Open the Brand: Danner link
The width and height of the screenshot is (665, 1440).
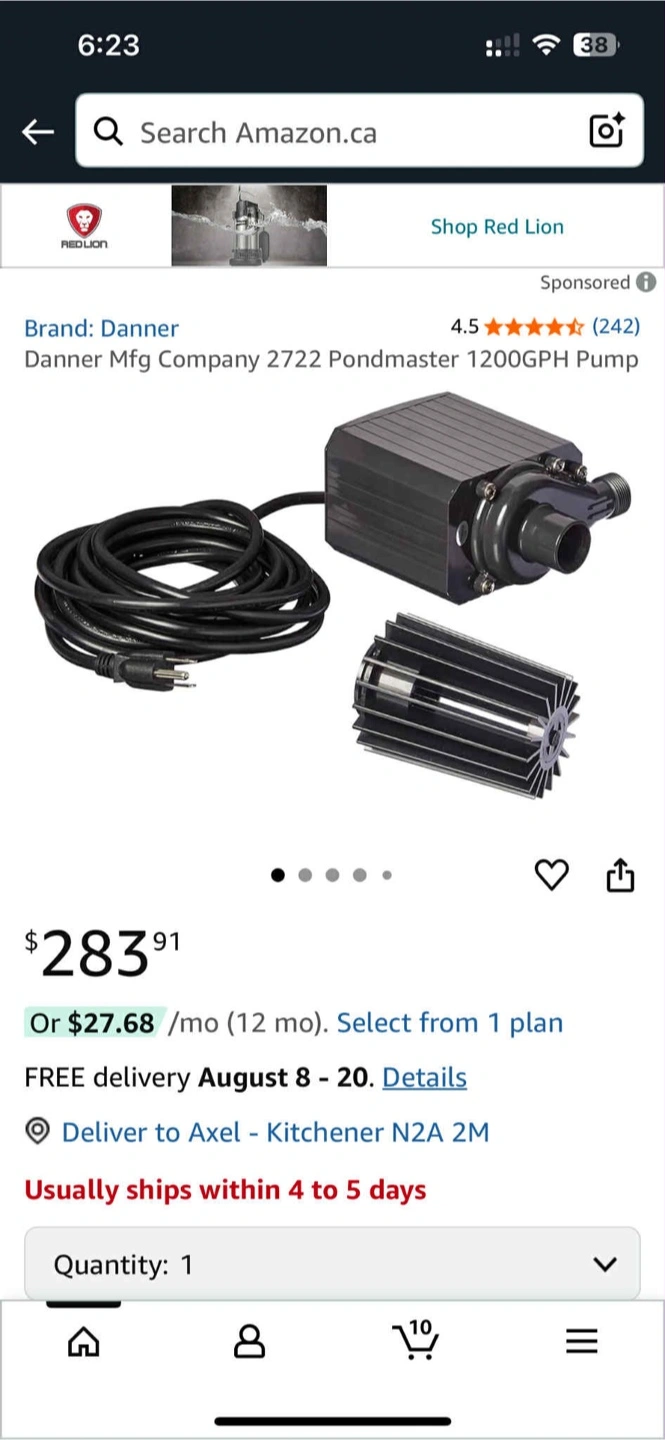[101, 328]
